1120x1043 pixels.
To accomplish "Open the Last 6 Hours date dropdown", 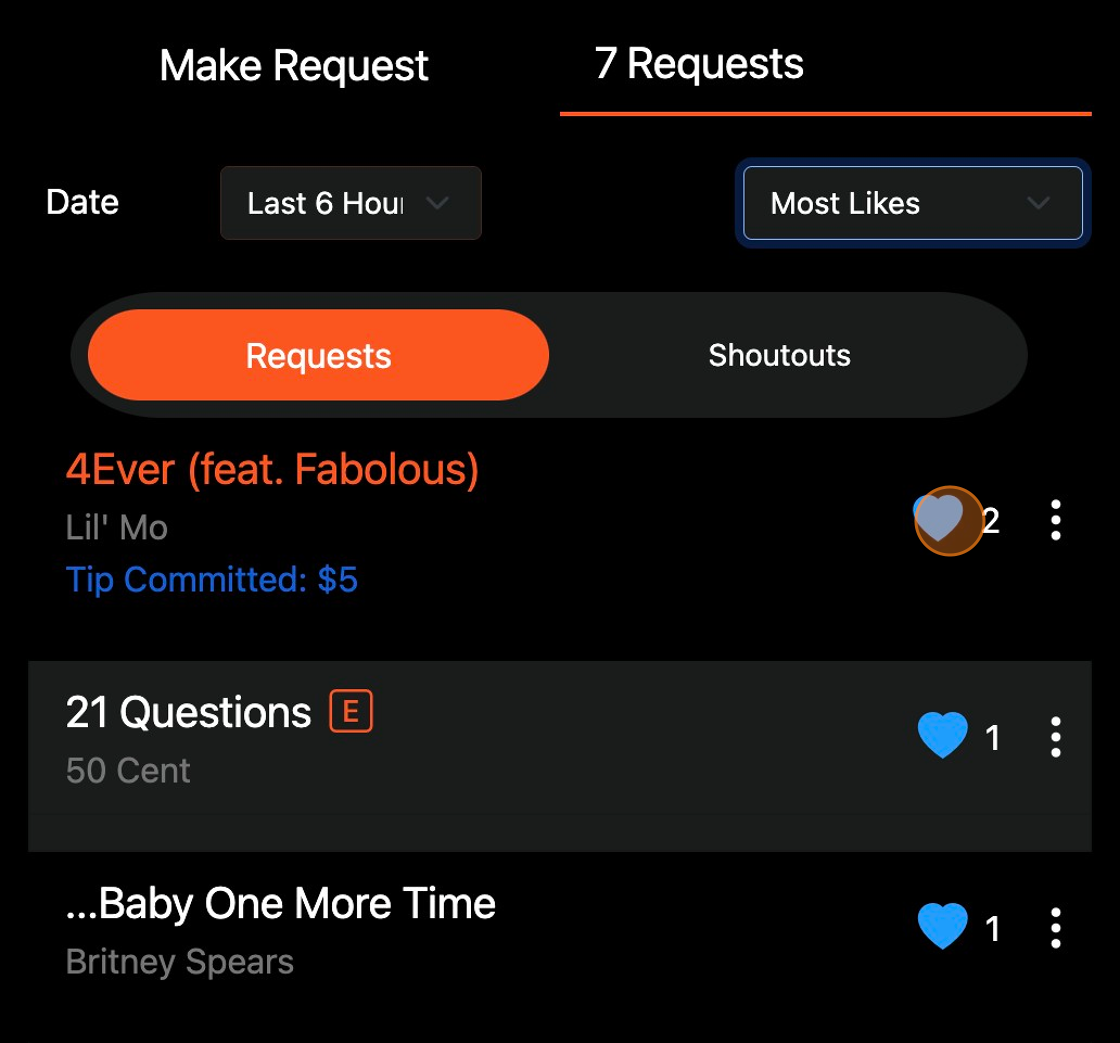I will tap(350, 203).
